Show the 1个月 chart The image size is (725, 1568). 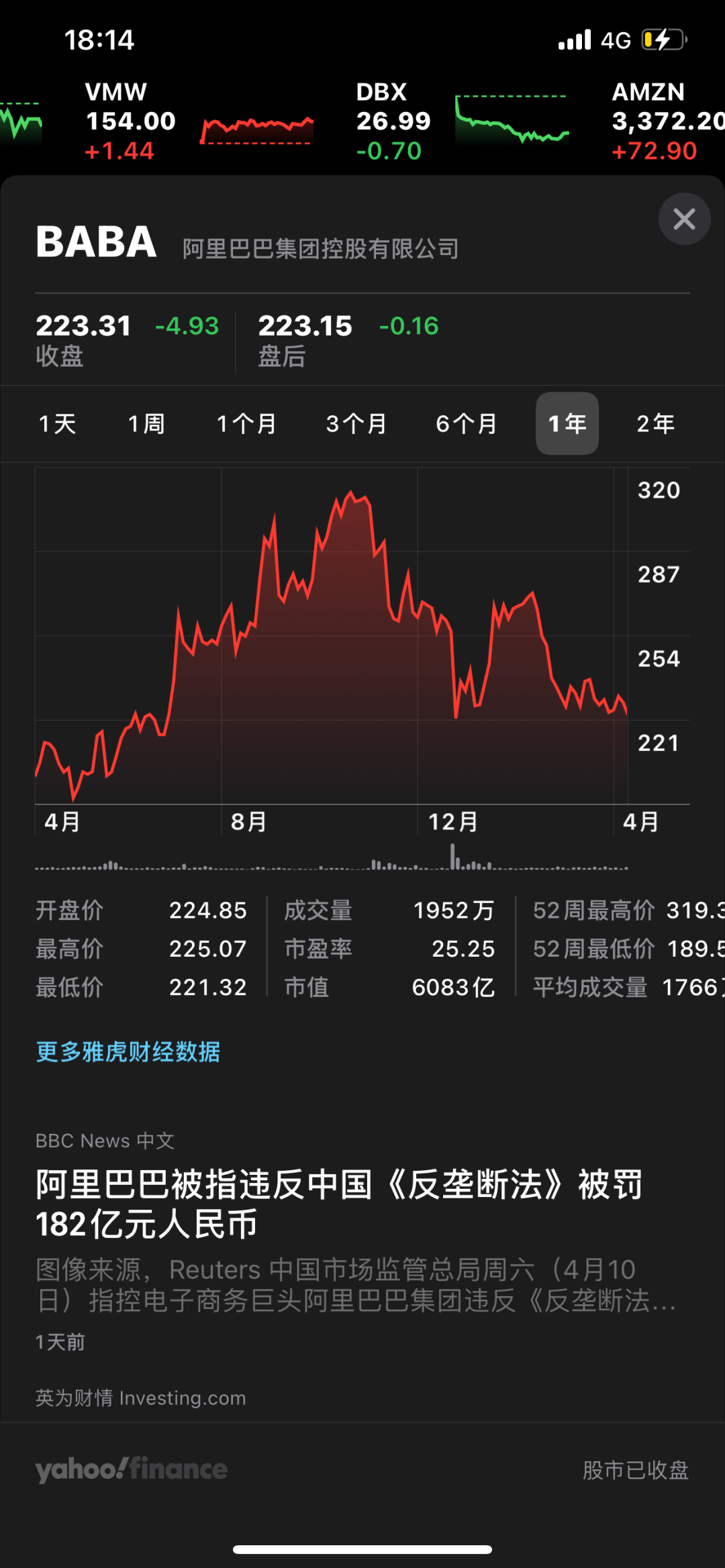[246, 424]
